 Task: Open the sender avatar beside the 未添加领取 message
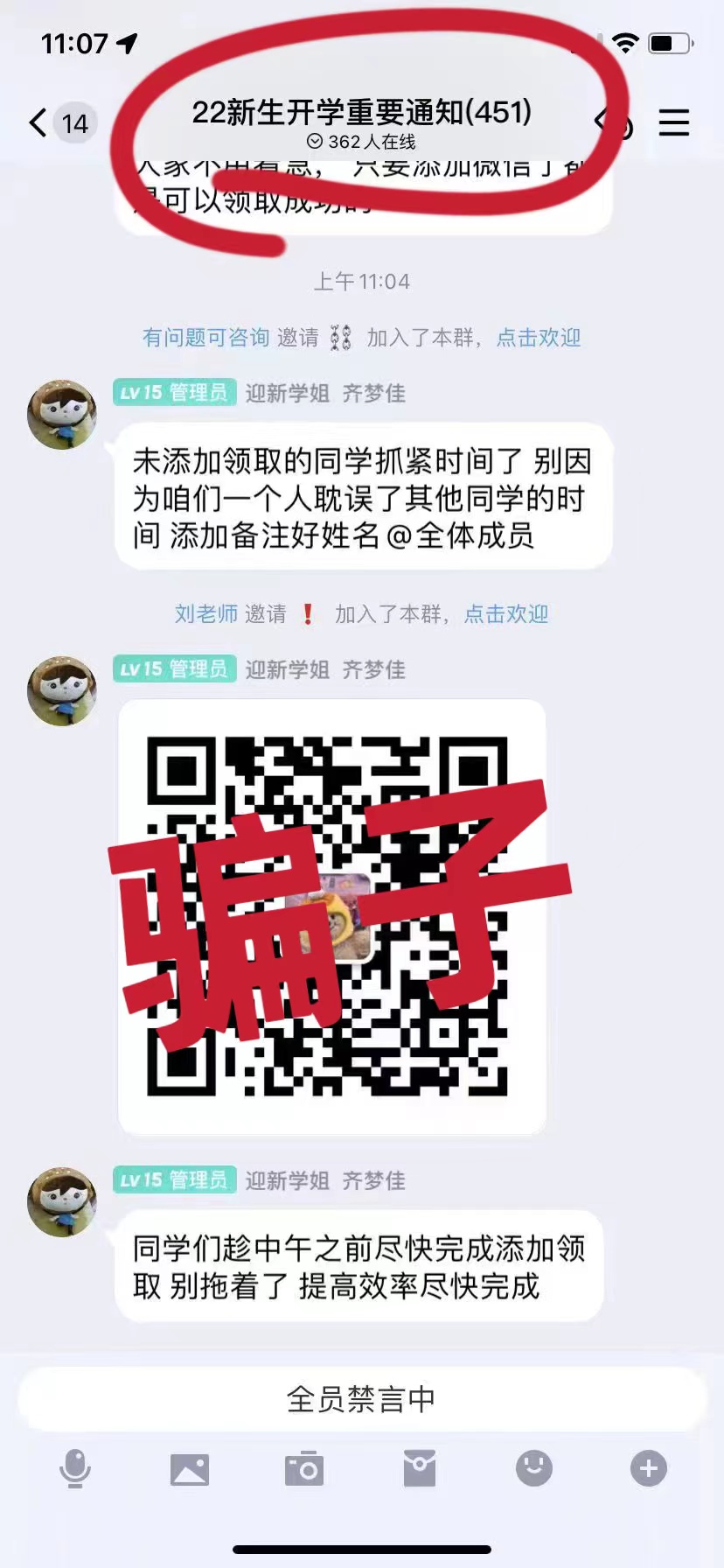click(x=61, y=415)
